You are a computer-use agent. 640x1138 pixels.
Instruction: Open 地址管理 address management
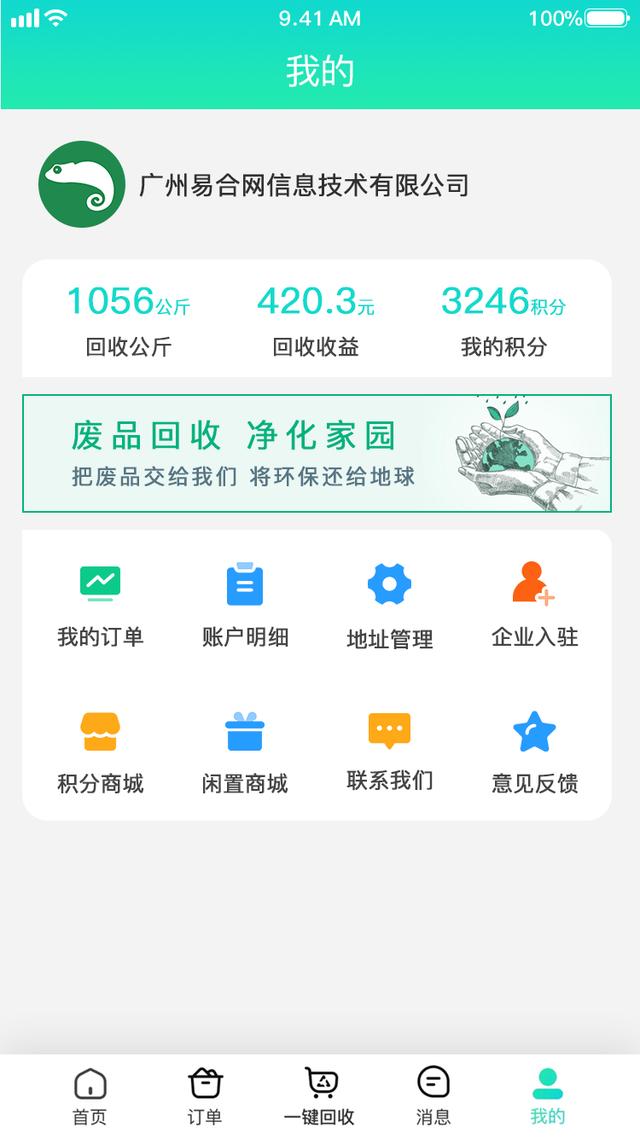(390, 604)
